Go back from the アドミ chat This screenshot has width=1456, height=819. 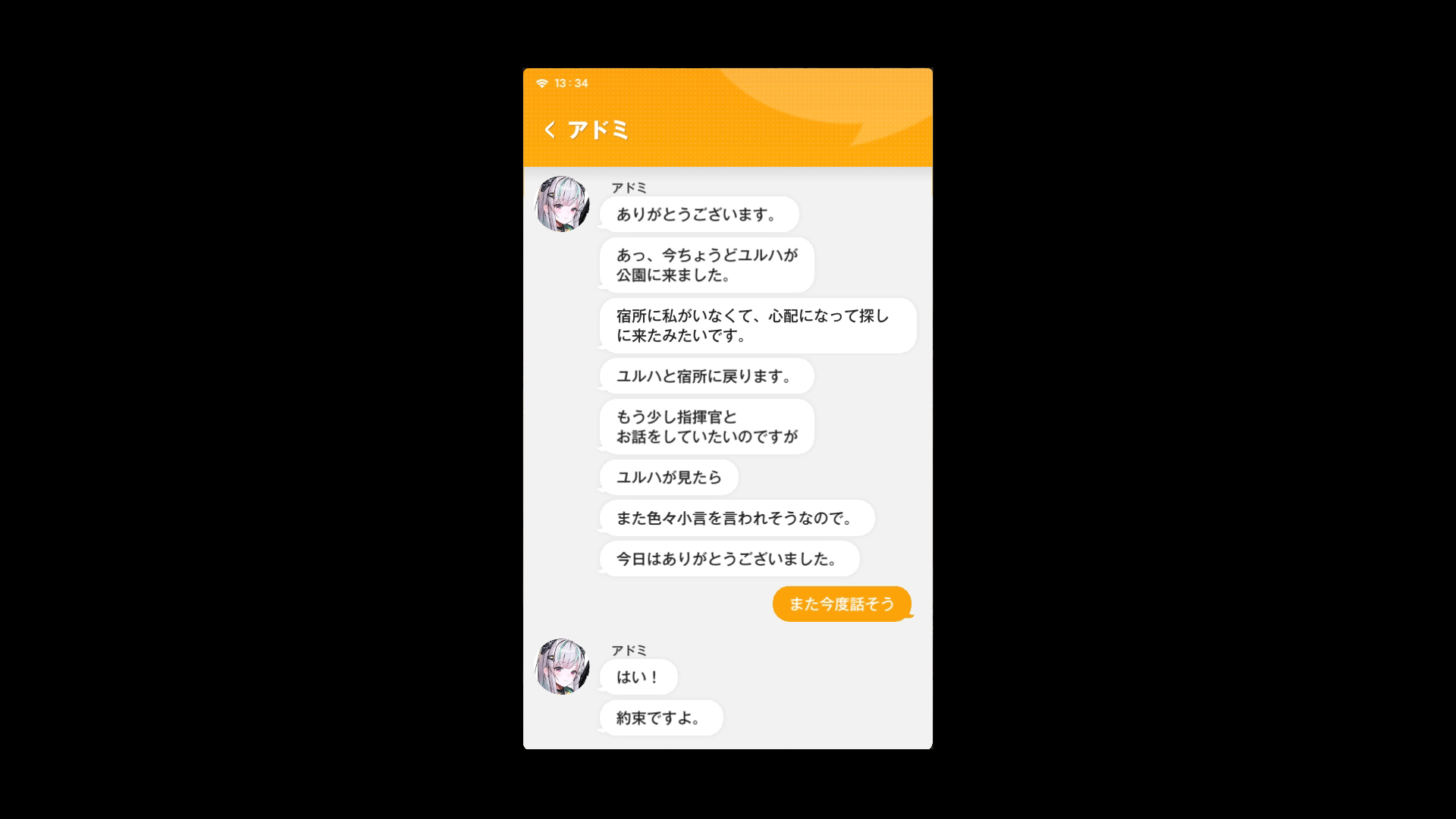(x=550, y=130)
